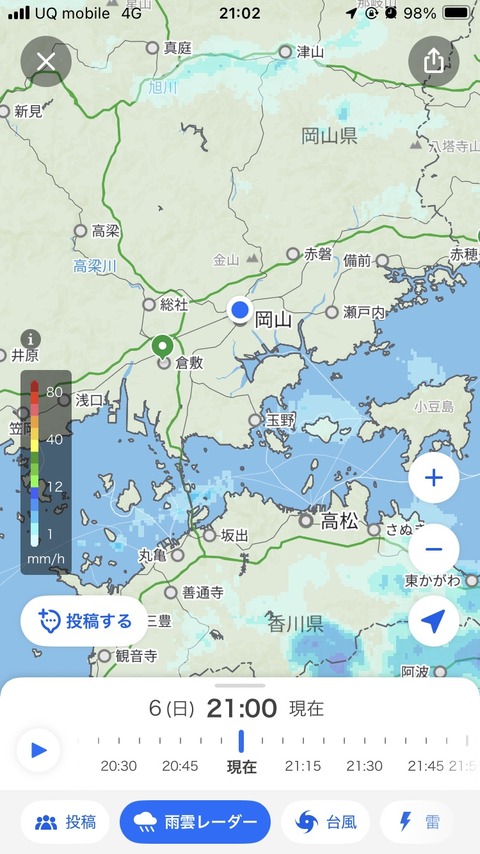480x854 pixels.
Task: Tap the green pin at 倉敷
Action: click(x=162, y=347)
